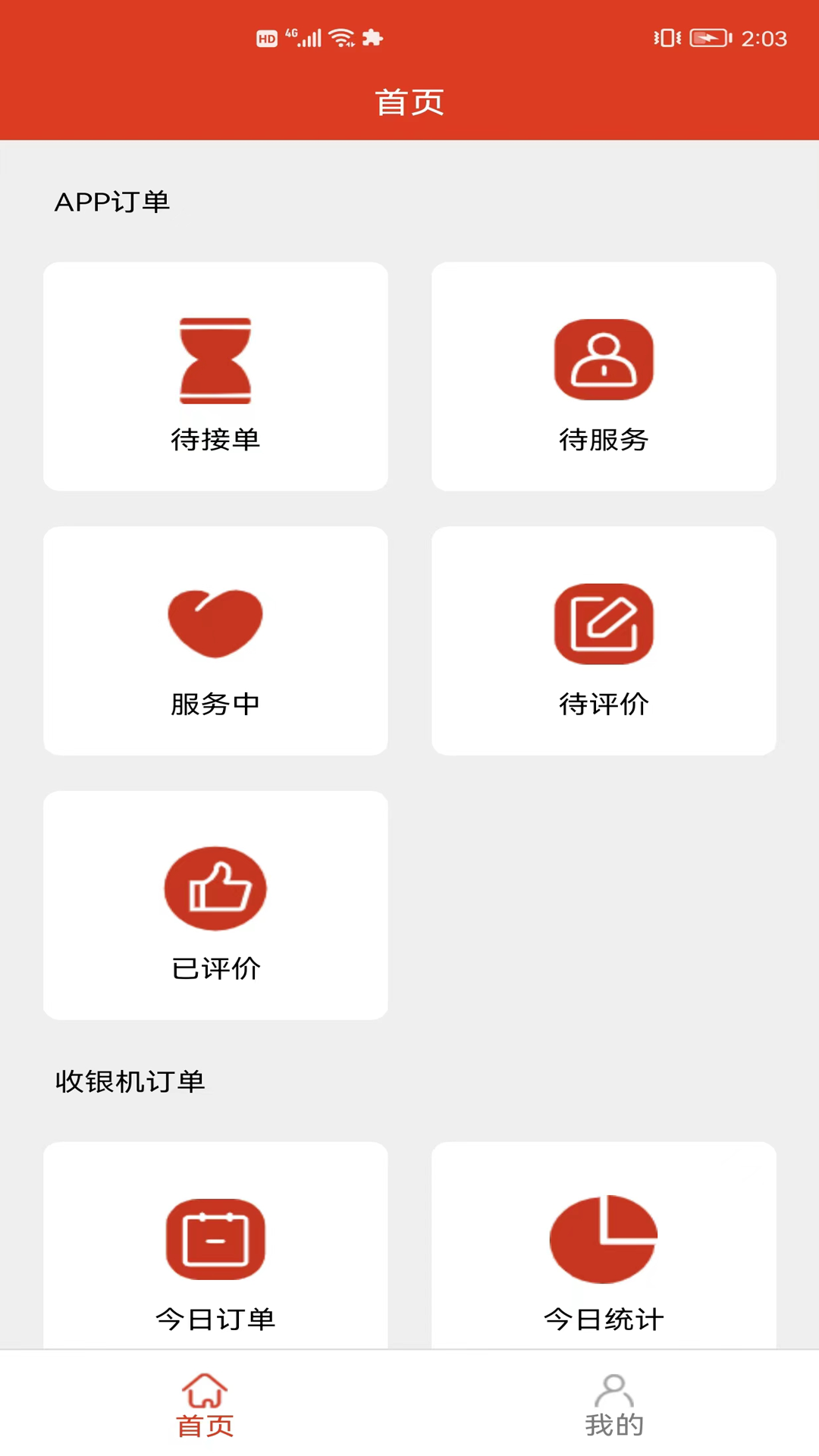Open 今日订单 today's orders
819x1456 pixels.
[215, 1245]
